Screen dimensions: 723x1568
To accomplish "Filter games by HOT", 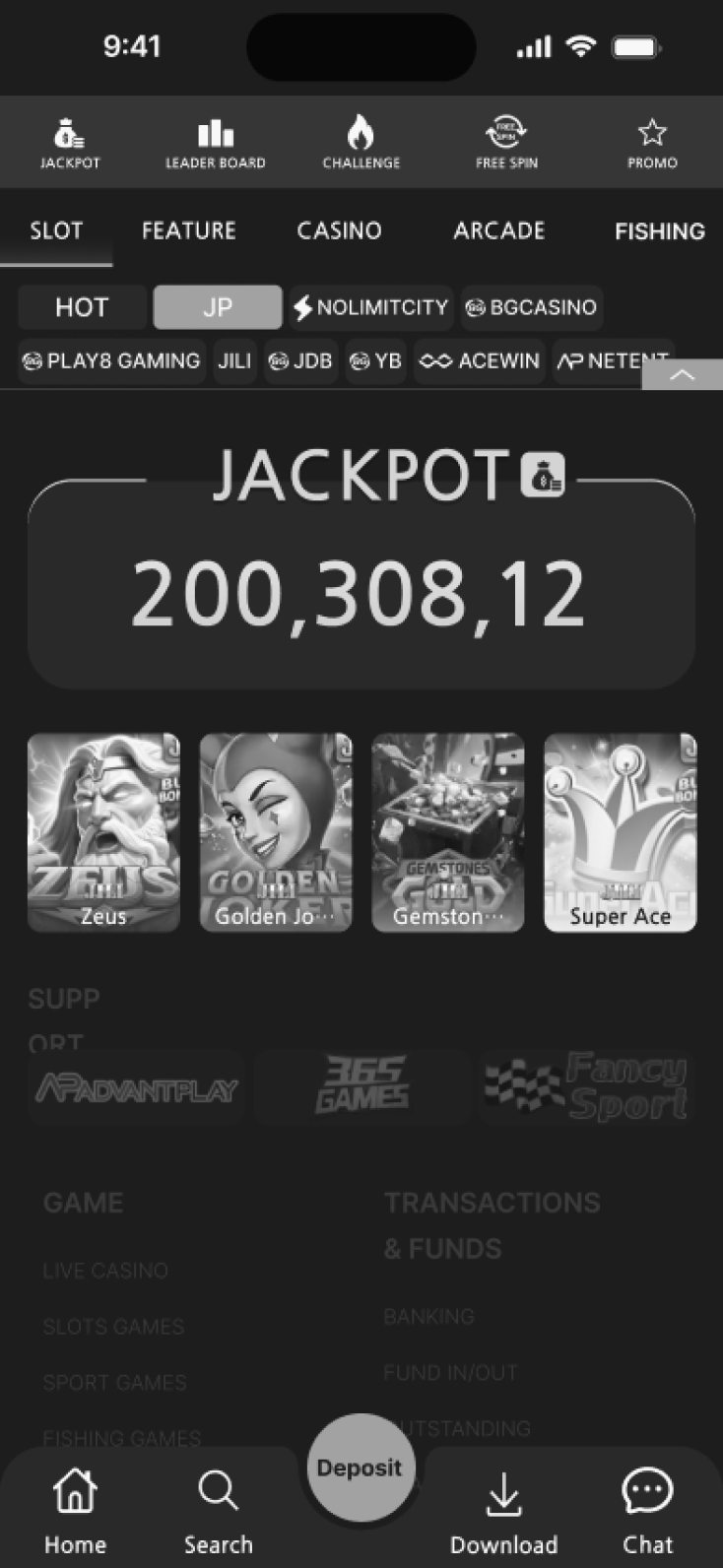I will click(x=82, y=307).
